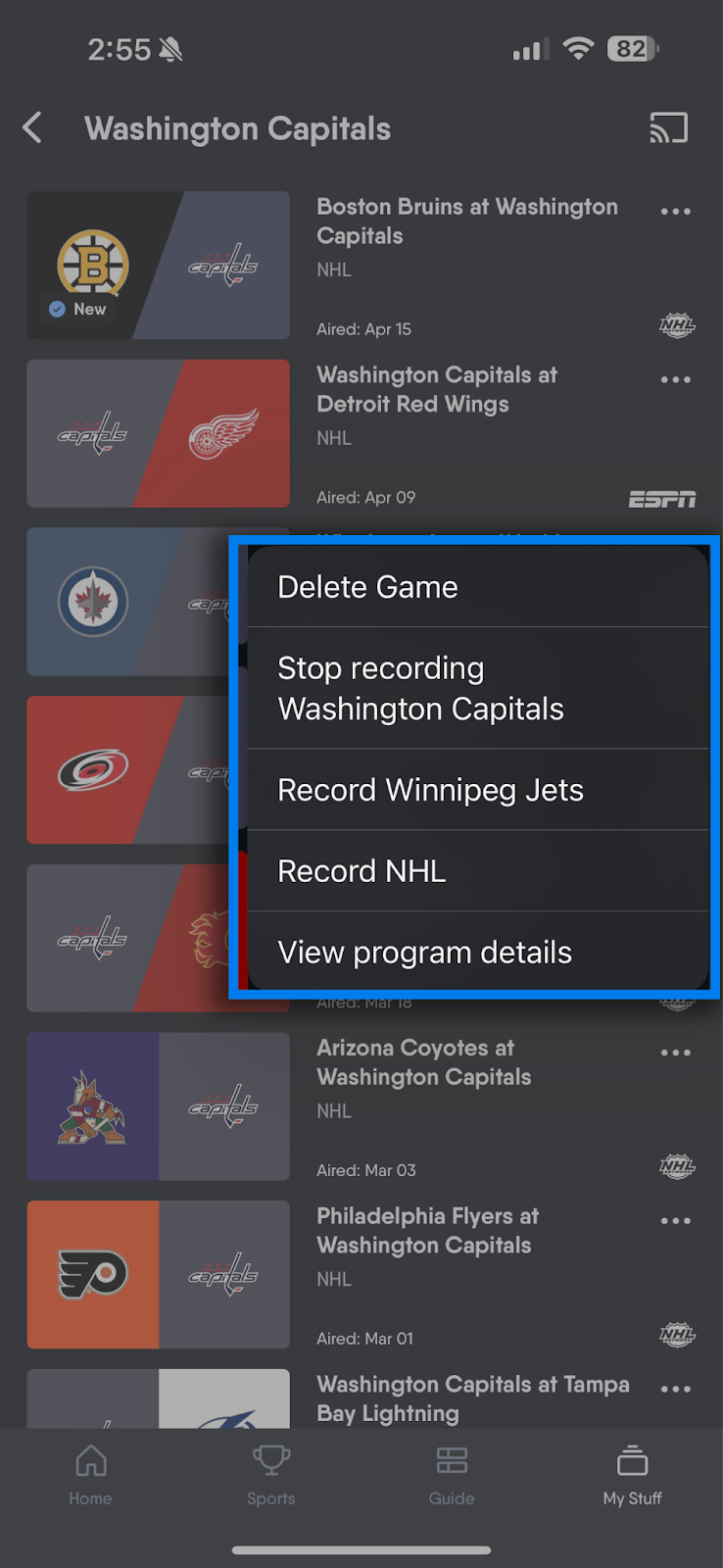
Task: Open options for Philadelphia Flyers game
Action: pos(676,1221)
